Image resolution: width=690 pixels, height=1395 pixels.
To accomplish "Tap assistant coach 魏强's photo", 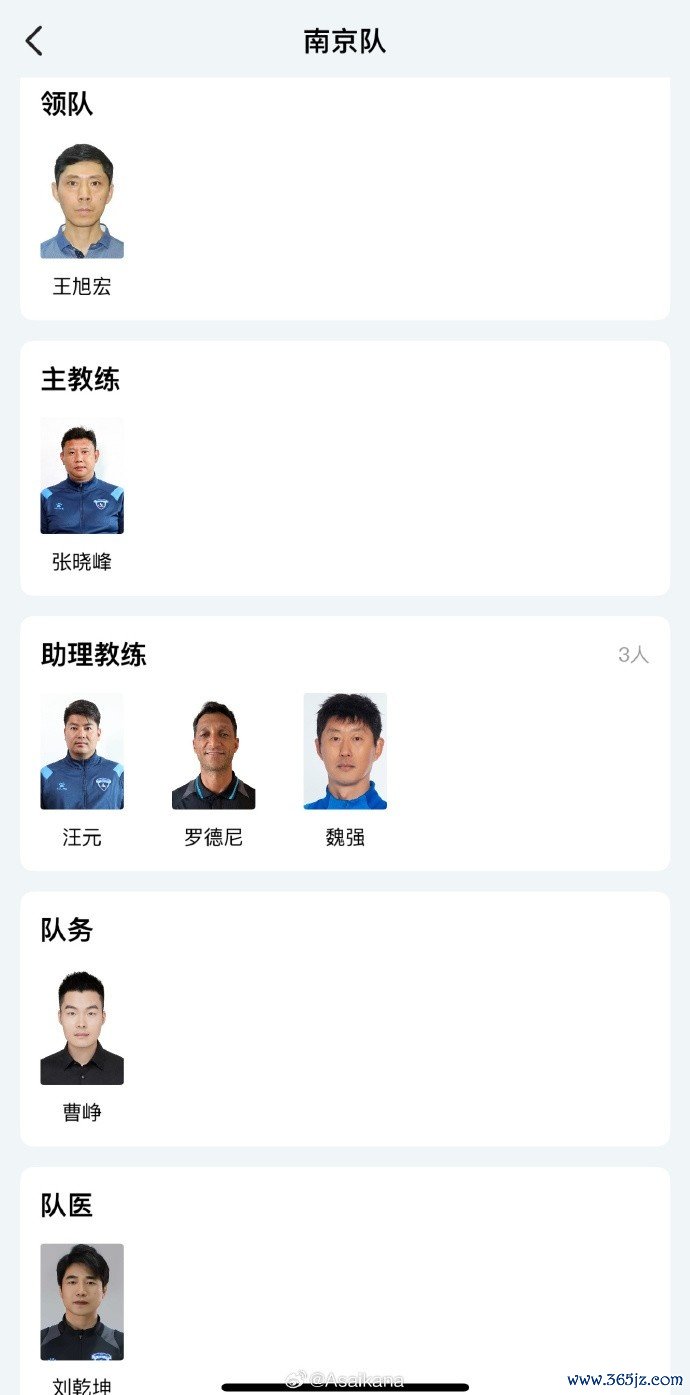I will coord(345,752).
